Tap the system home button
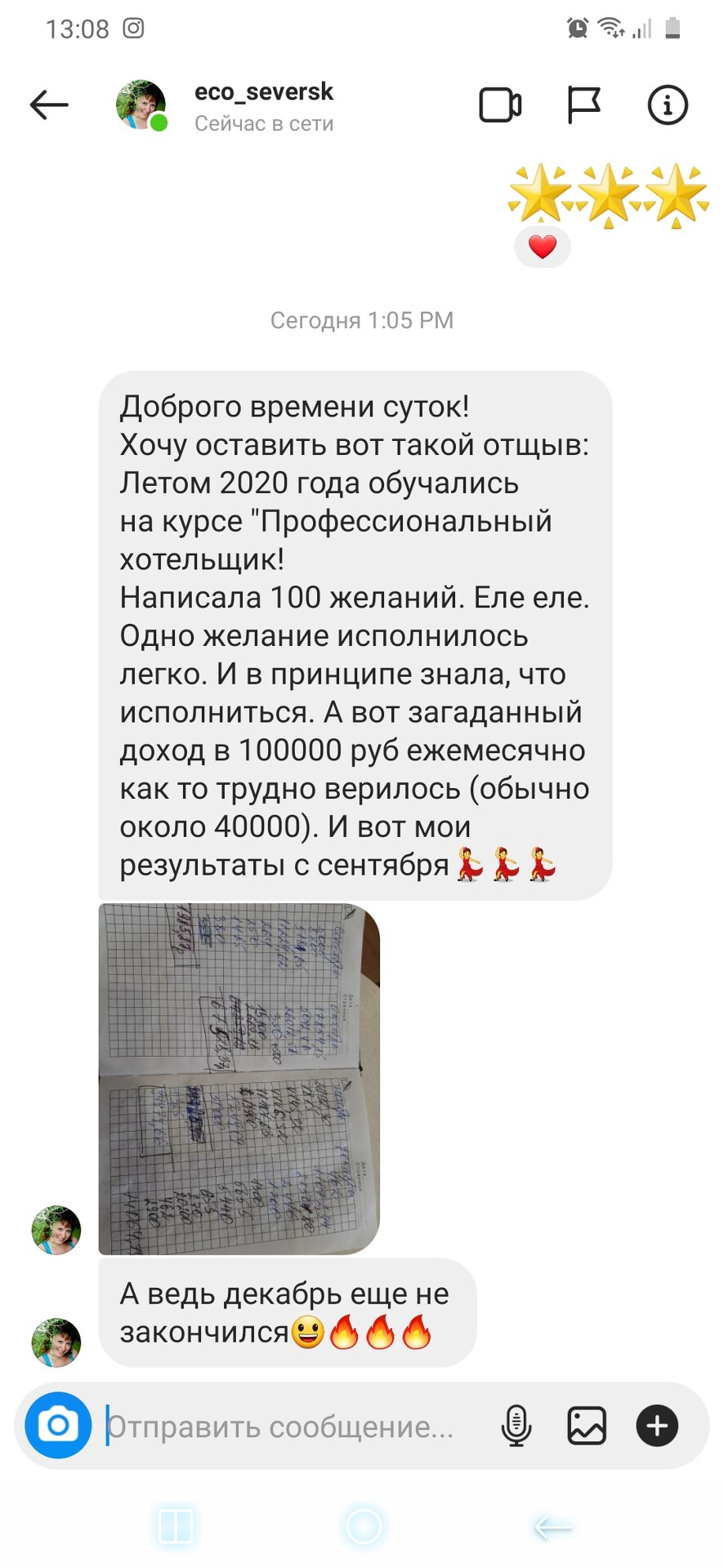The height and width of the screenshot is (1568, 724). [364, 1526]
